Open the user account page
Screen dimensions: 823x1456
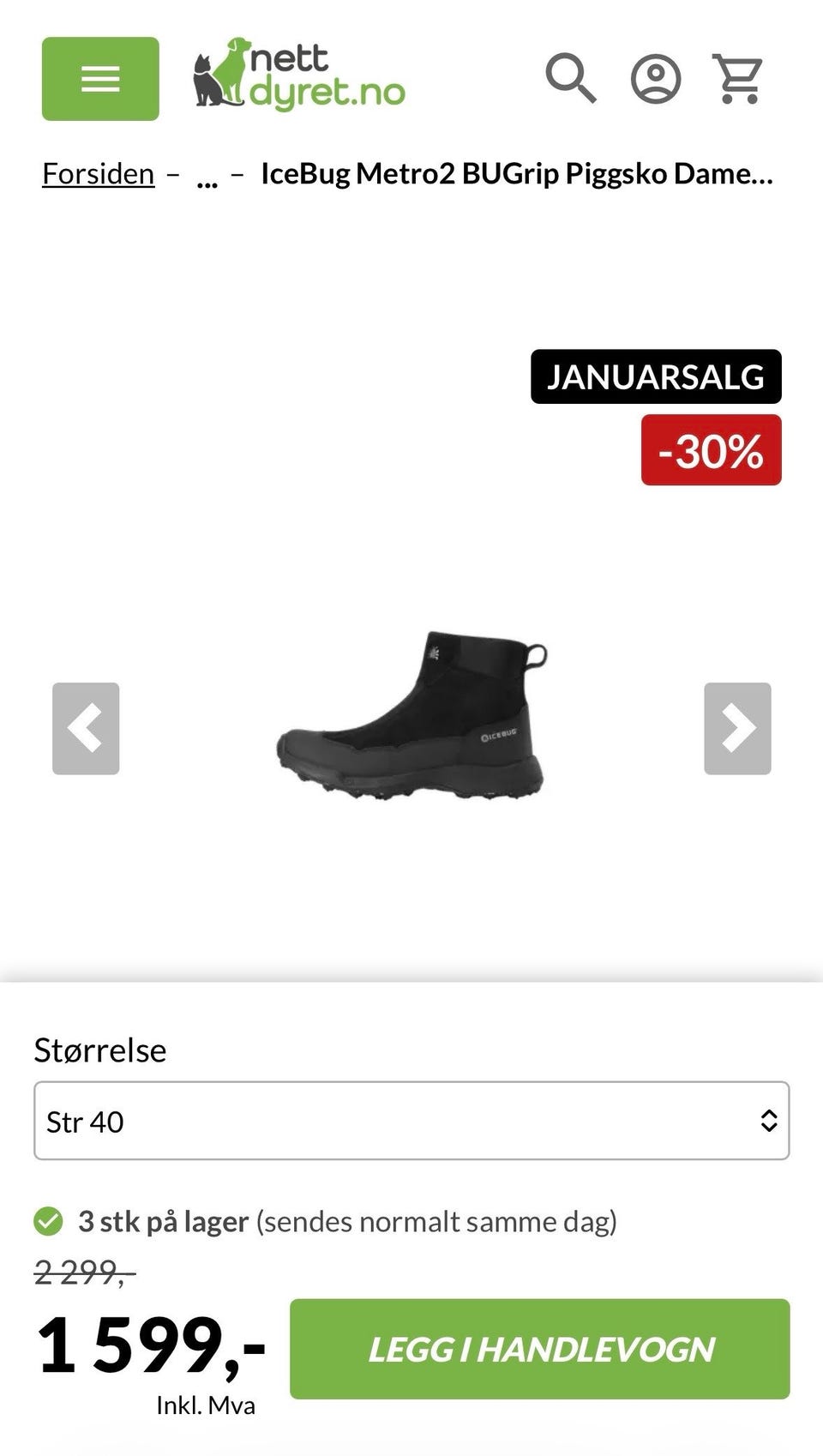pos(656,79)
